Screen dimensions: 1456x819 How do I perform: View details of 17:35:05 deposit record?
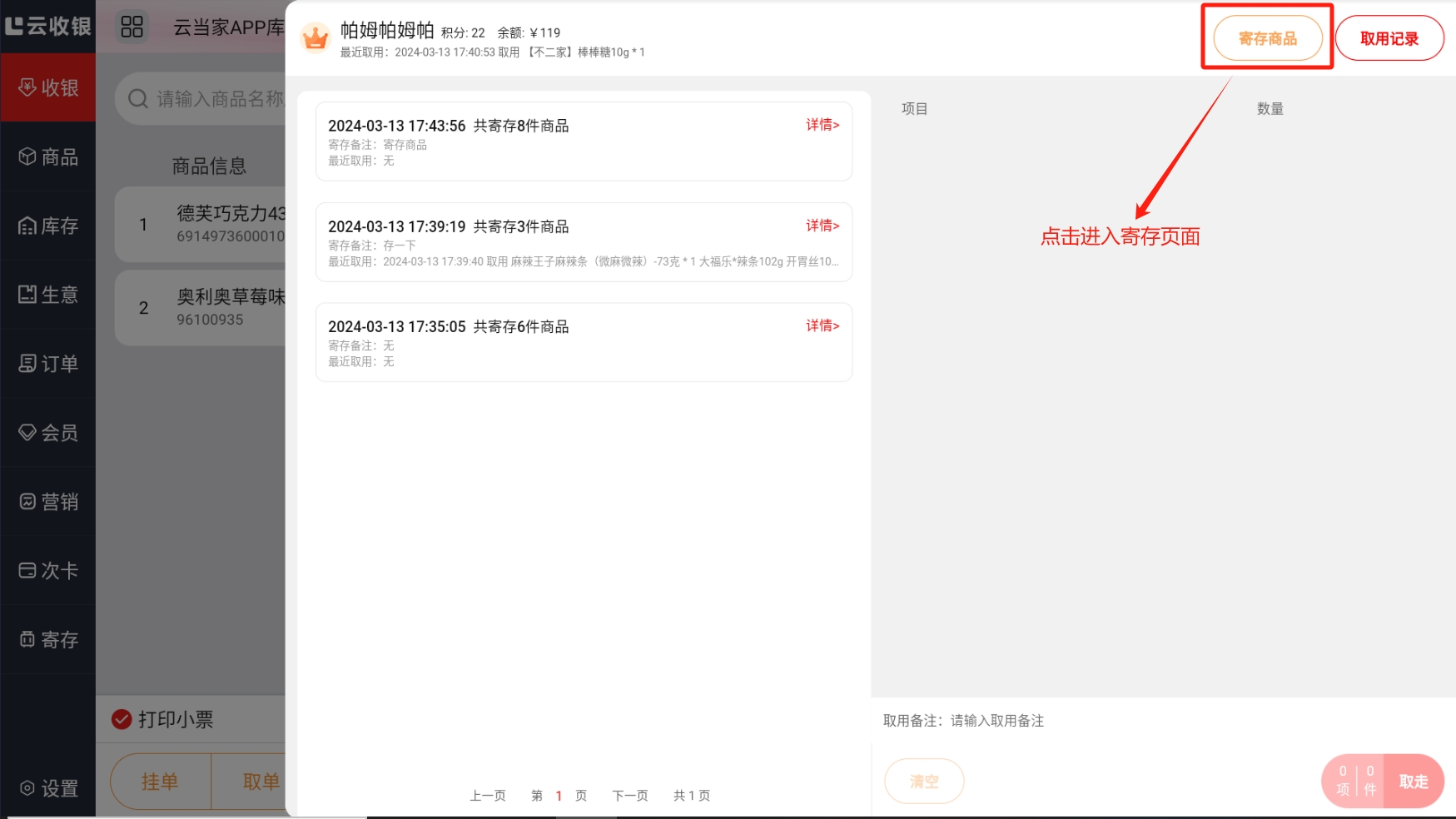tap(822, 325)
